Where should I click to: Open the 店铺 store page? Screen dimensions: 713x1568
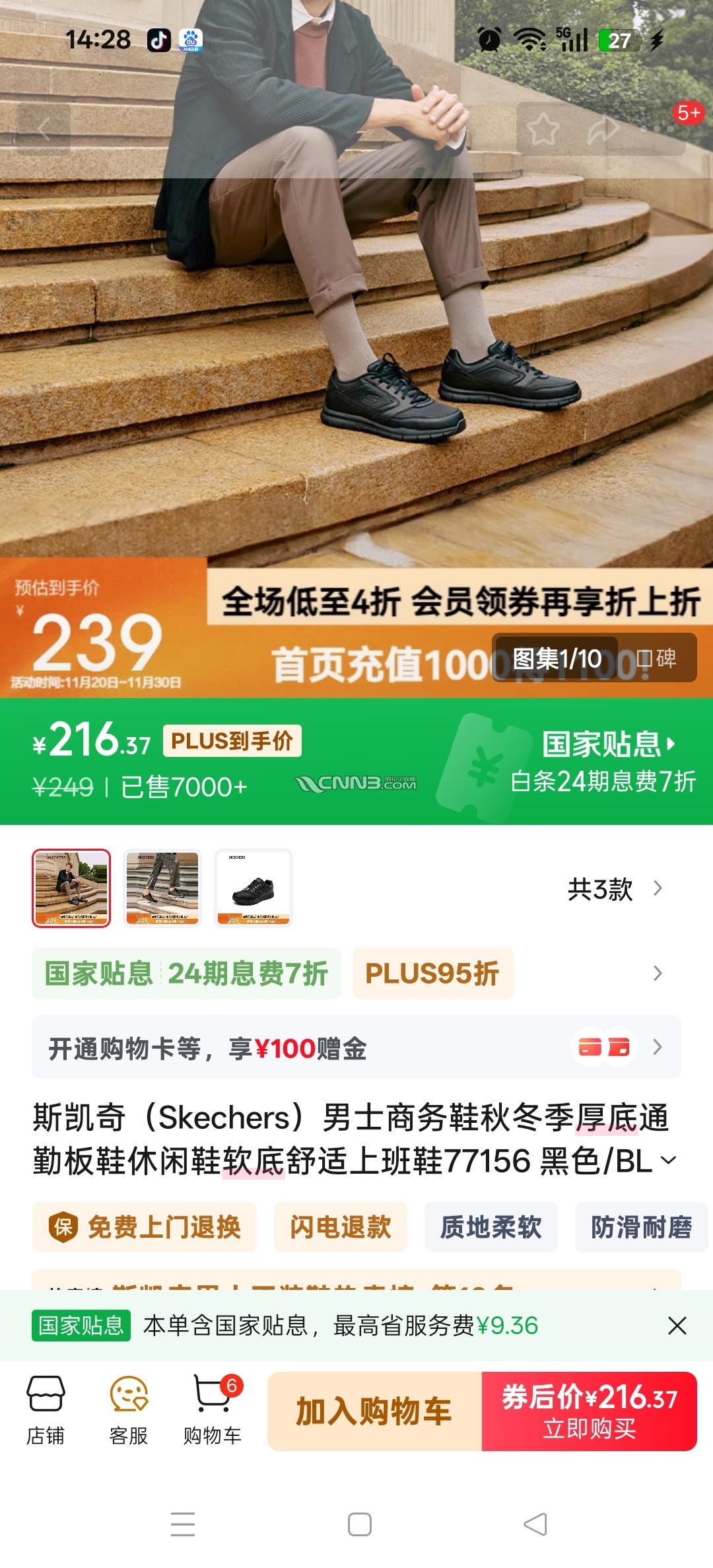(x=46, y=1409)
